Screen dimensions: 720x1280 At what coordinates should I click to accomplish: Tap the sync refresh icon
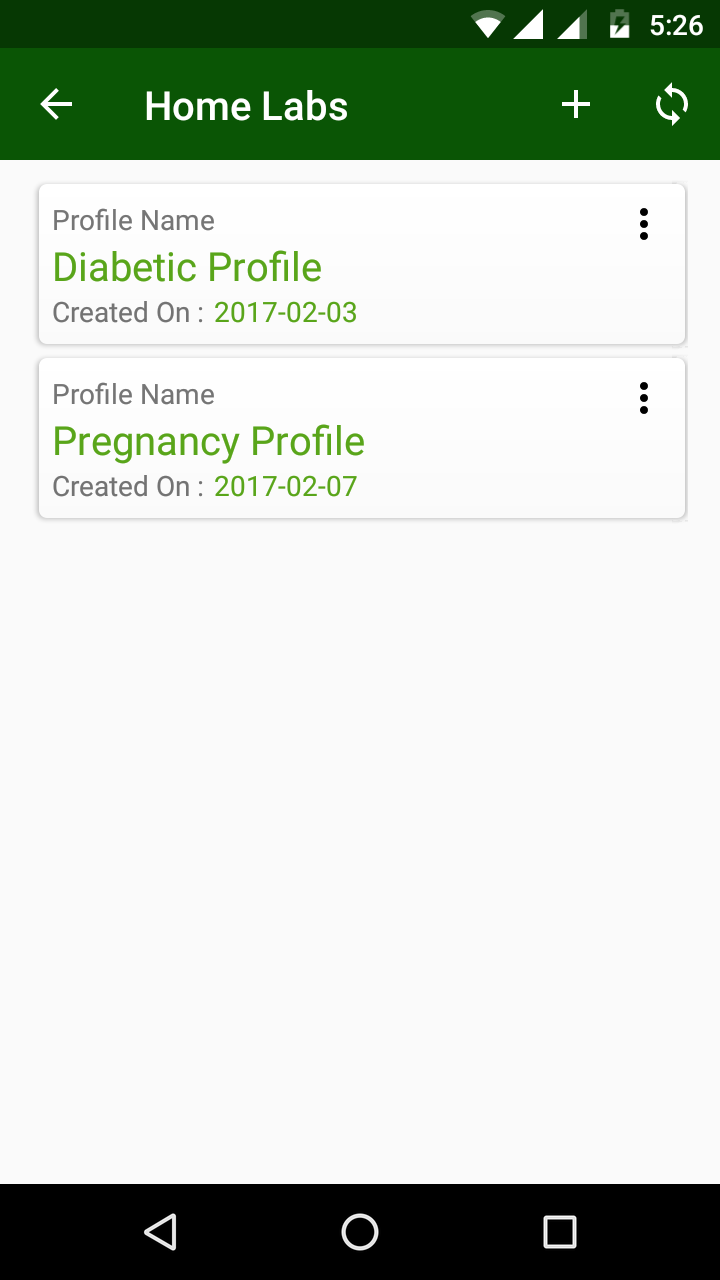[x=672, y=104]
